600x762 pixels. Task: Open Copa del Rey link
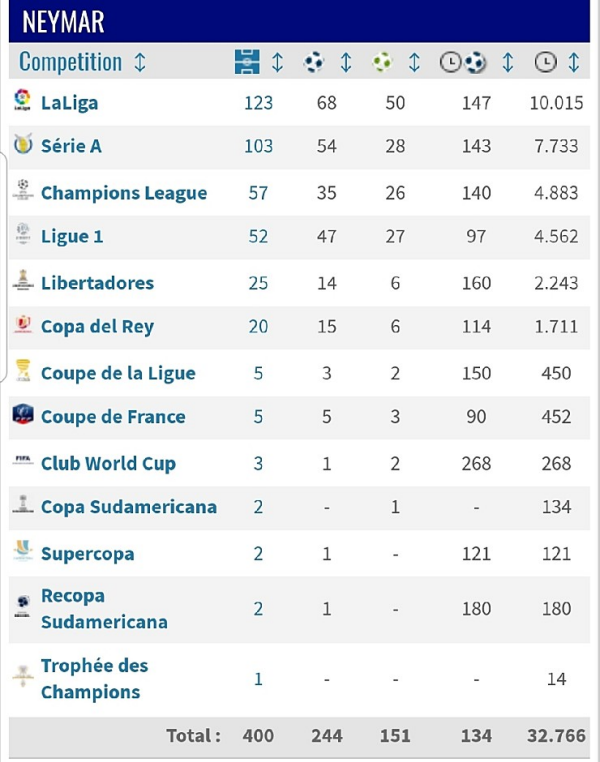point(97,327)
